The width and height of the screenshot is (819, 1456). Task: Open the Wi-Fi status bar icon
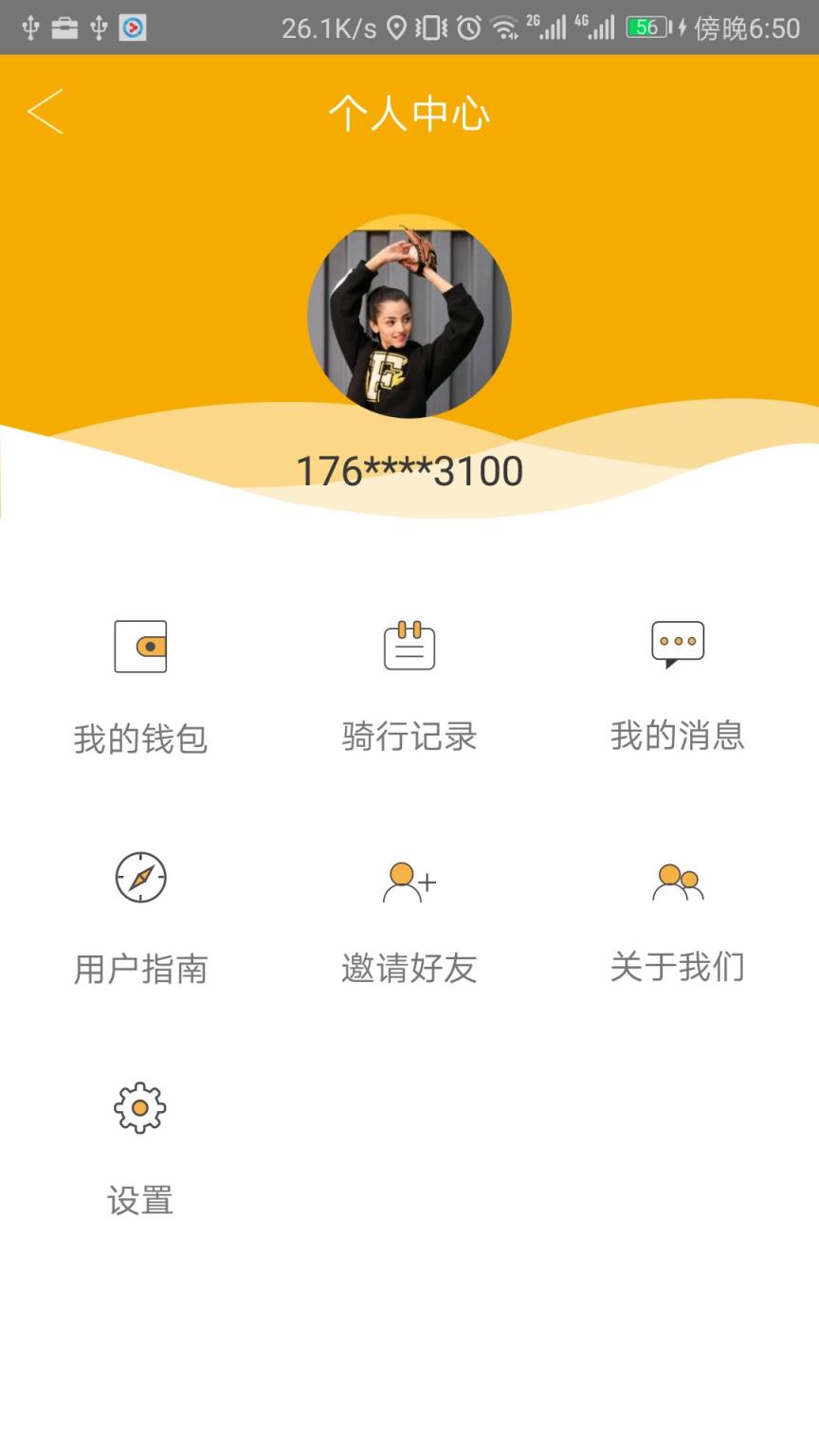pos(506,26)
